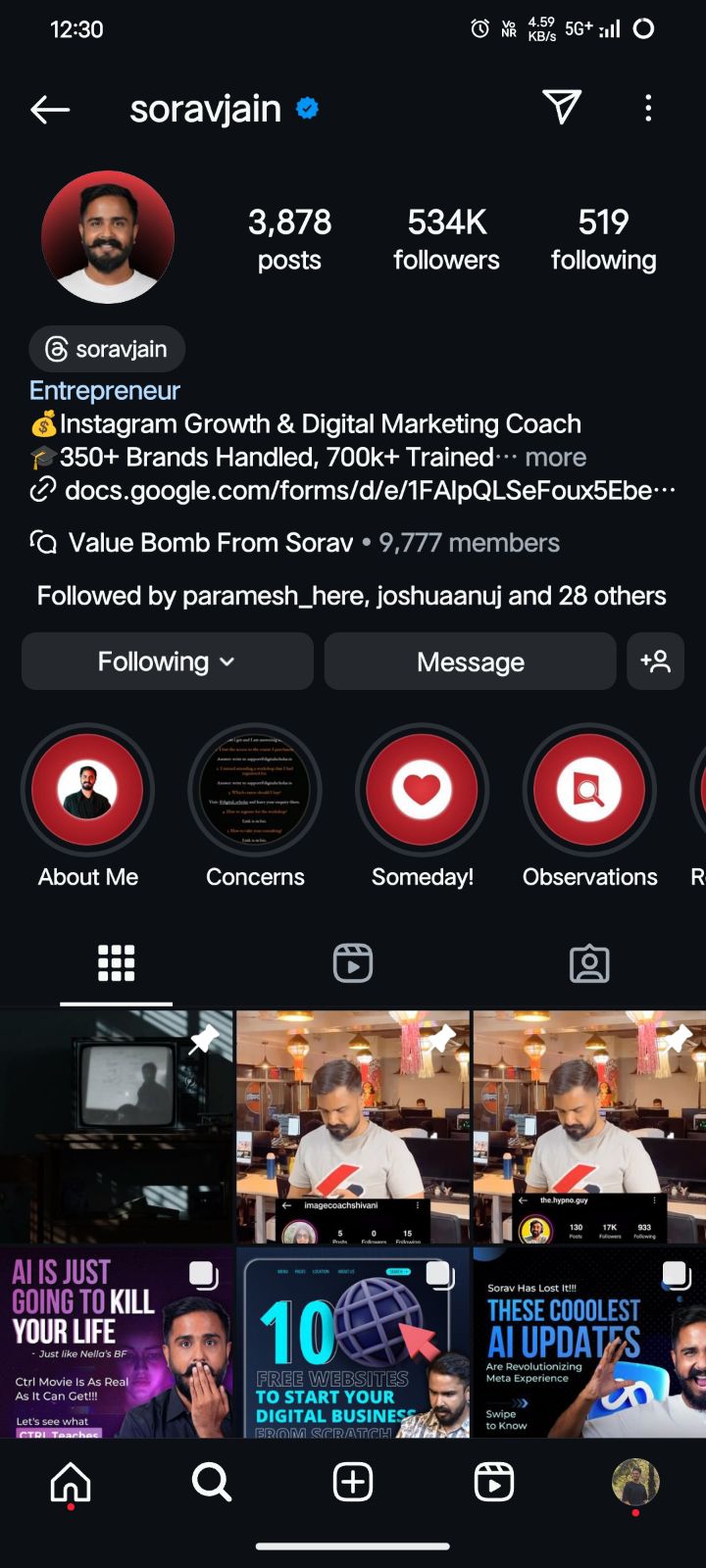706x1568 pixels.
Task: View soravjain's profile picture
Action: (108, 237)
